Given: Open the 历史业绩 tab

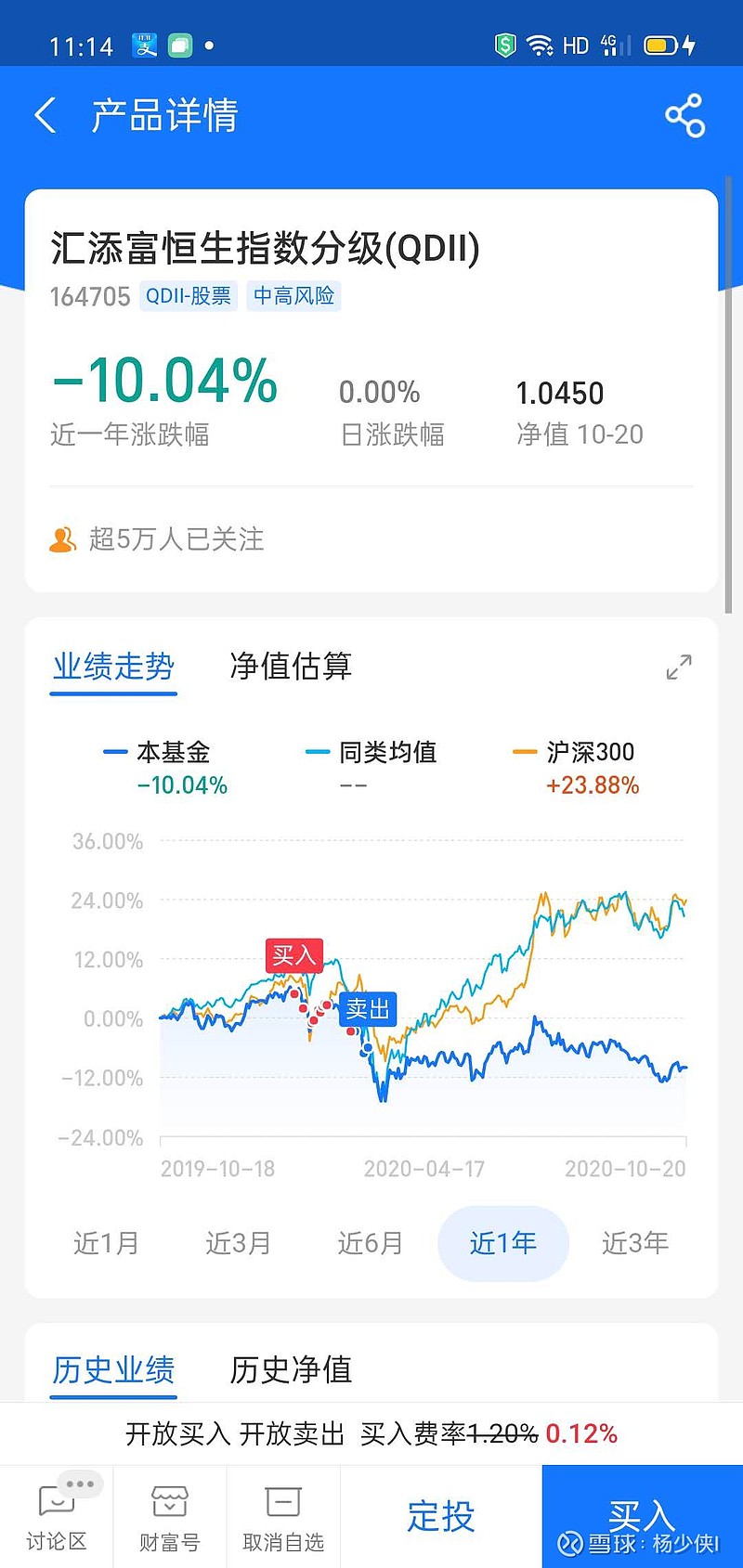Looking at the screenshot, I should [113, 1369].
